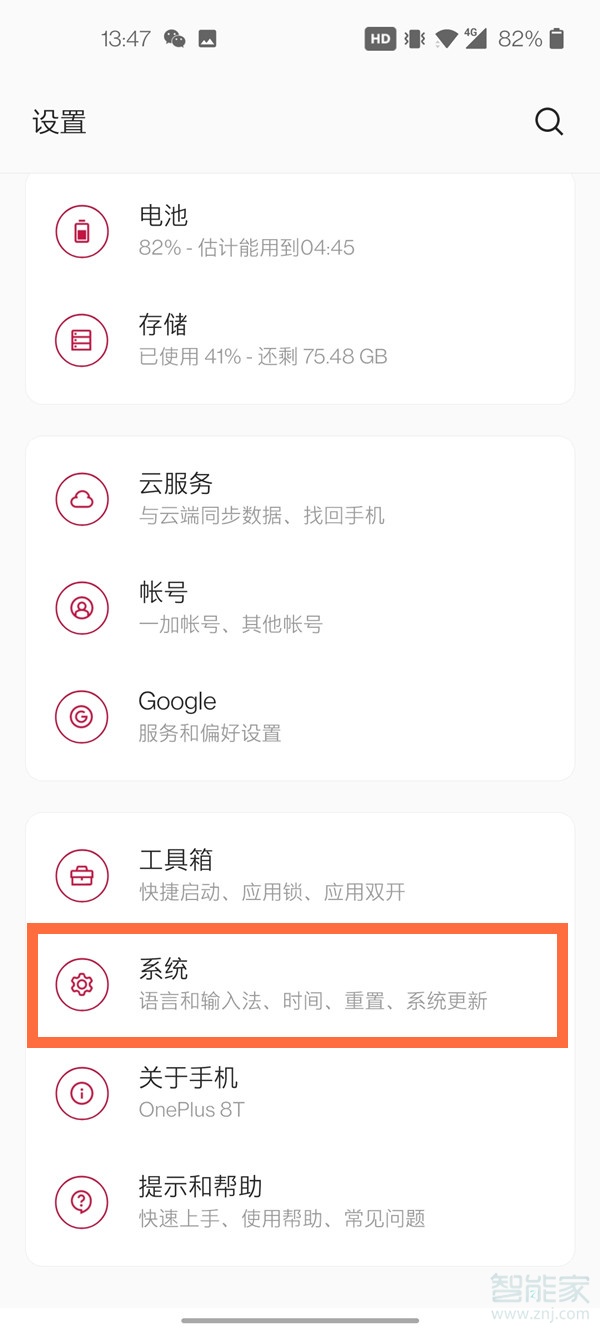The height and width of the screenshot is (1333, 600).
Task: Open the 工具箱 utilities row
Action: click(300, 875)
